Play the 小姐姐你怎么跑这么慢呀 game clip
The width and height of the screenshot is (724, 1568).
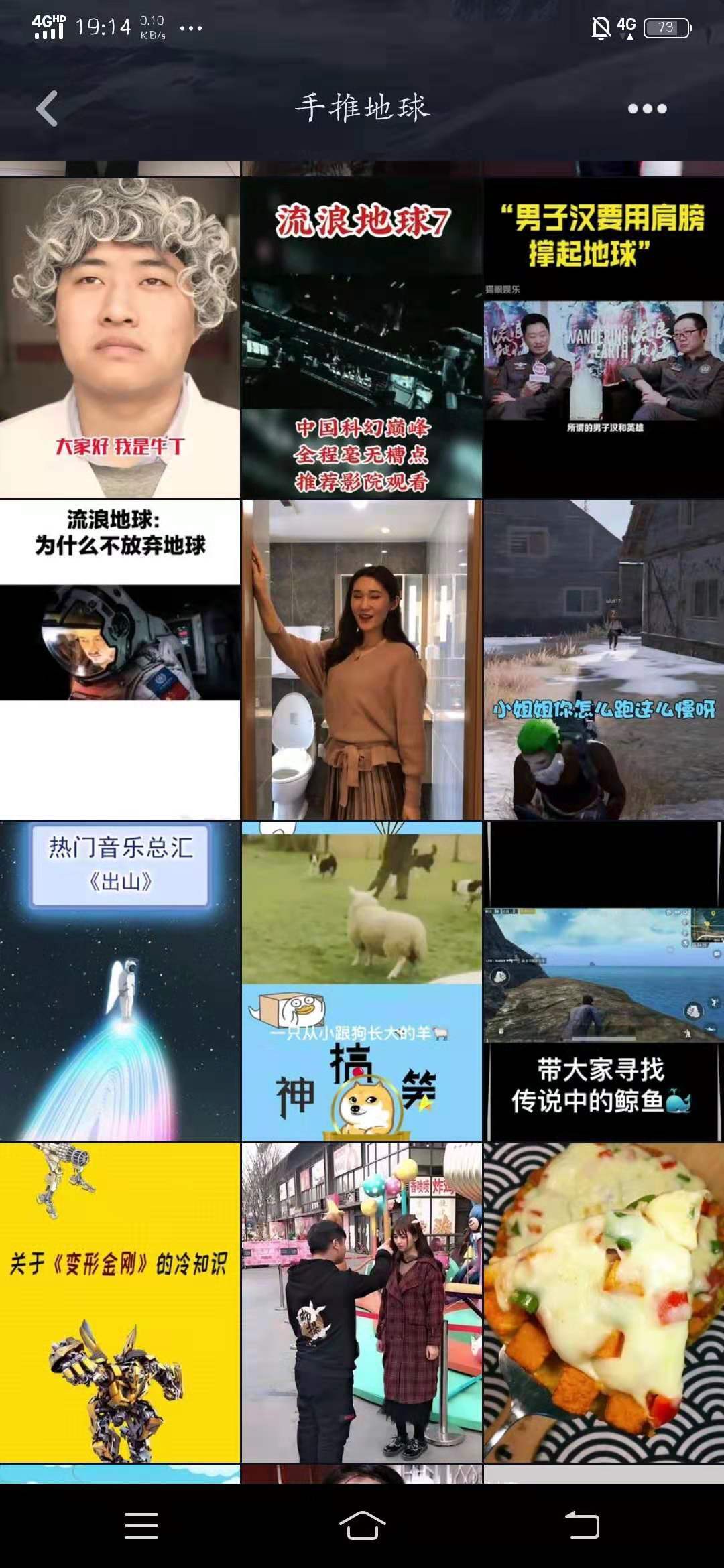603,659
